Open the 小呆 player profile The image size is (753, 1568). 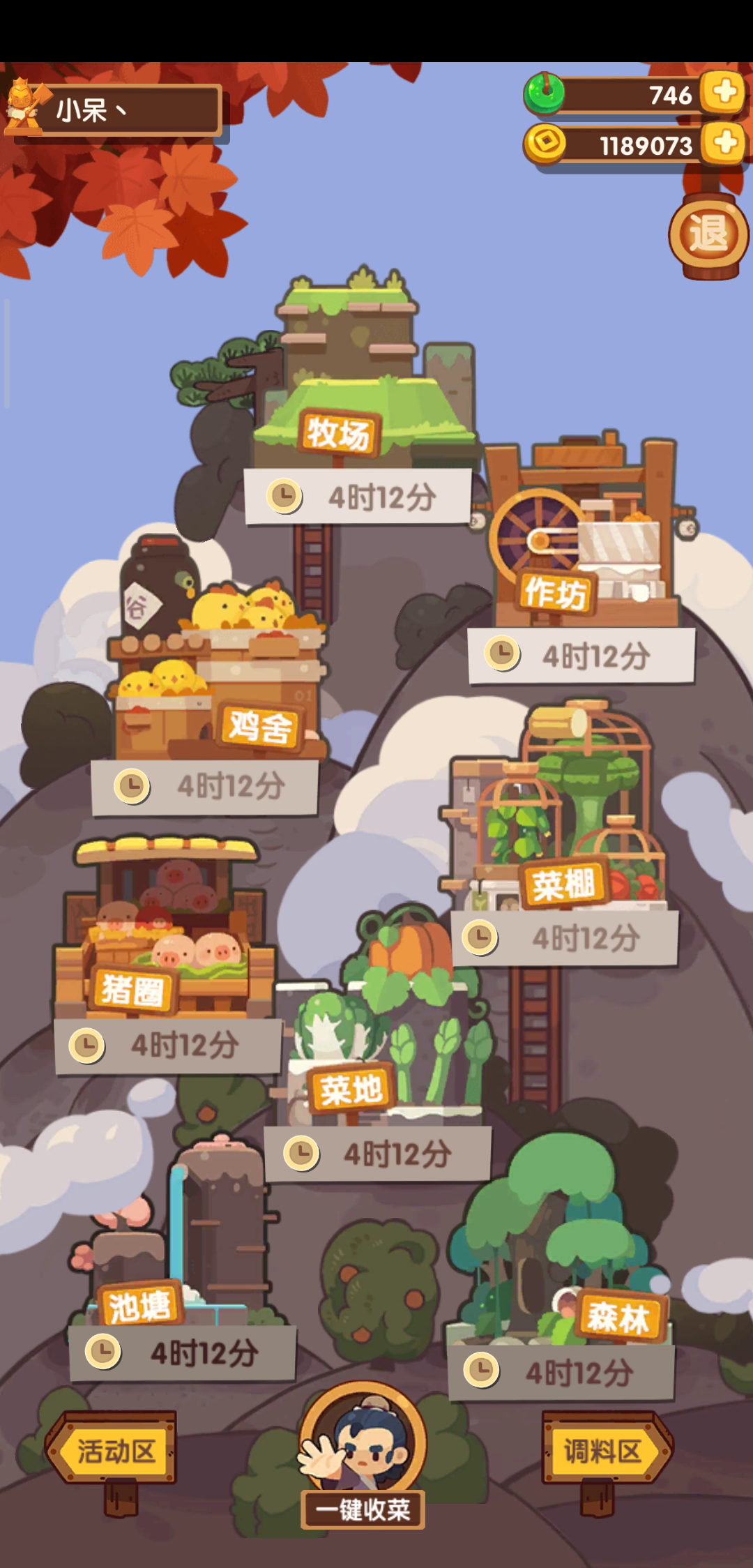(x=115, y=110)
